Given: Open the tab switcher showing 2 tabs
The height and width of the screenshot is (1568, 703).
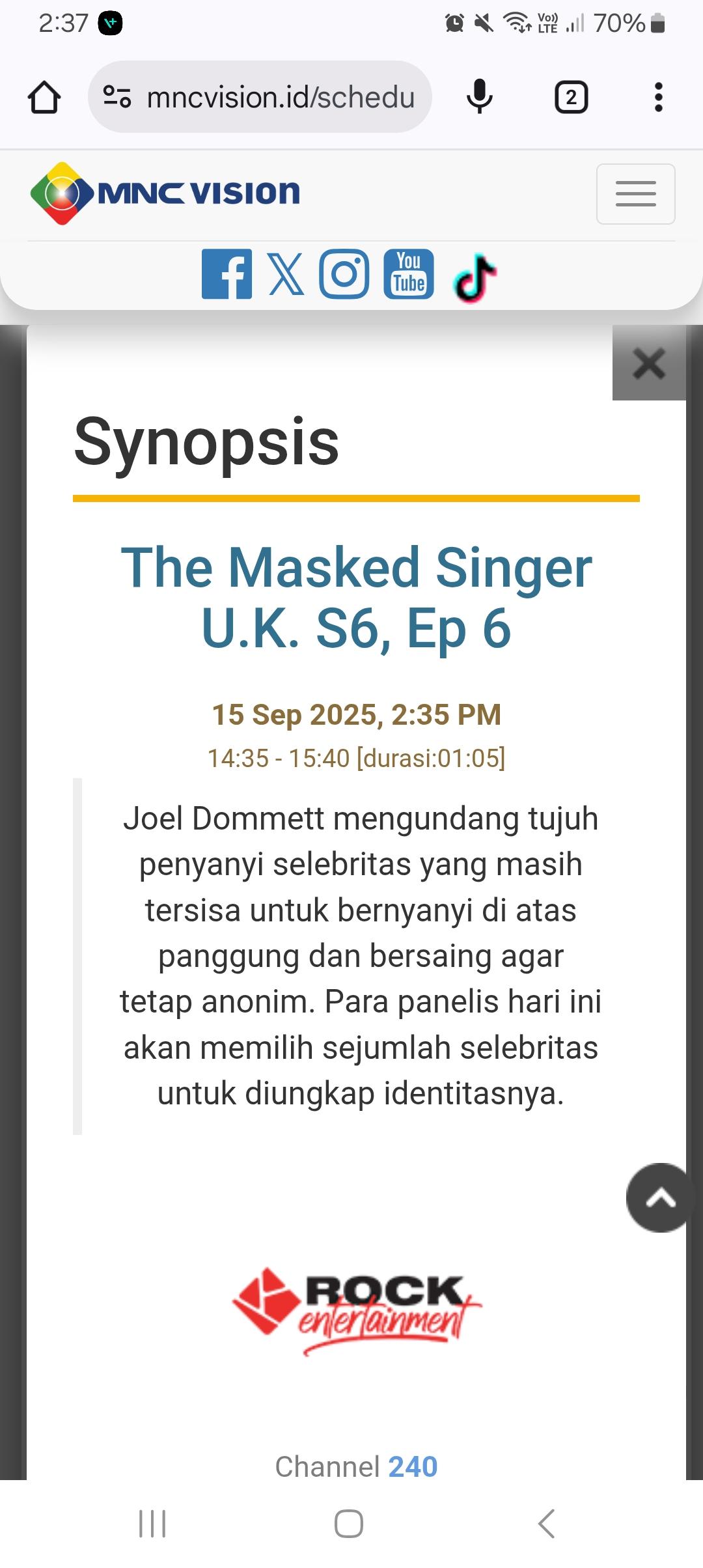Looking at the screenshot, I should click(571, 98).
